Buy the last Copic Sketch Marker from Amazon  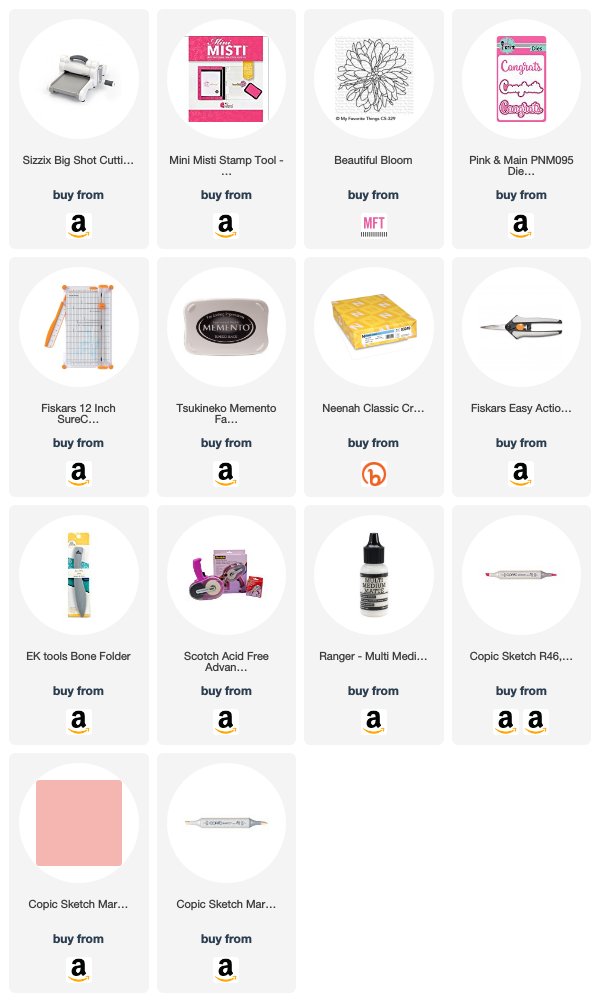226,969
